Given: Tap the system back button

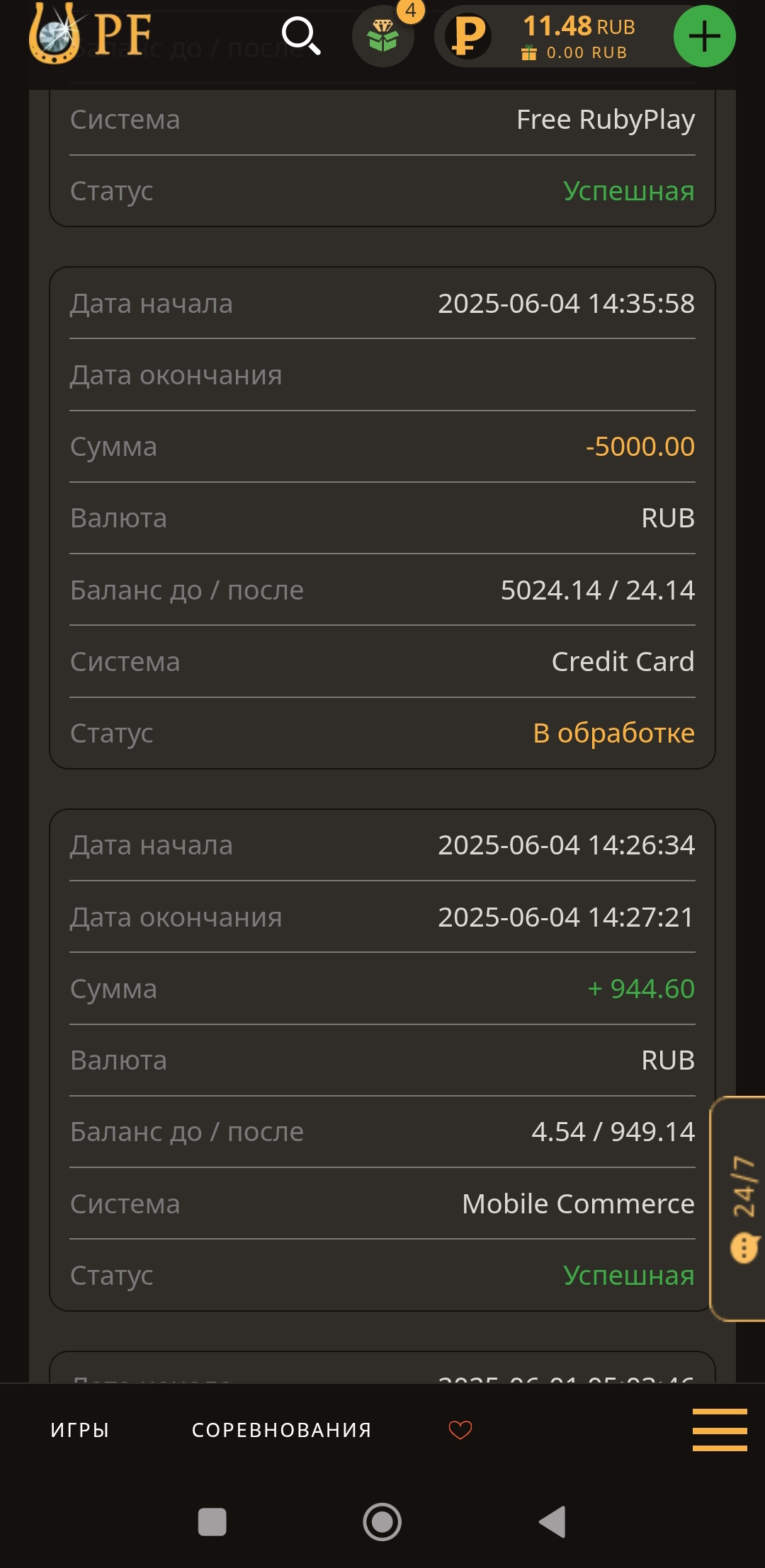Looking at the screenshot, I should [x=552, y=1521].
